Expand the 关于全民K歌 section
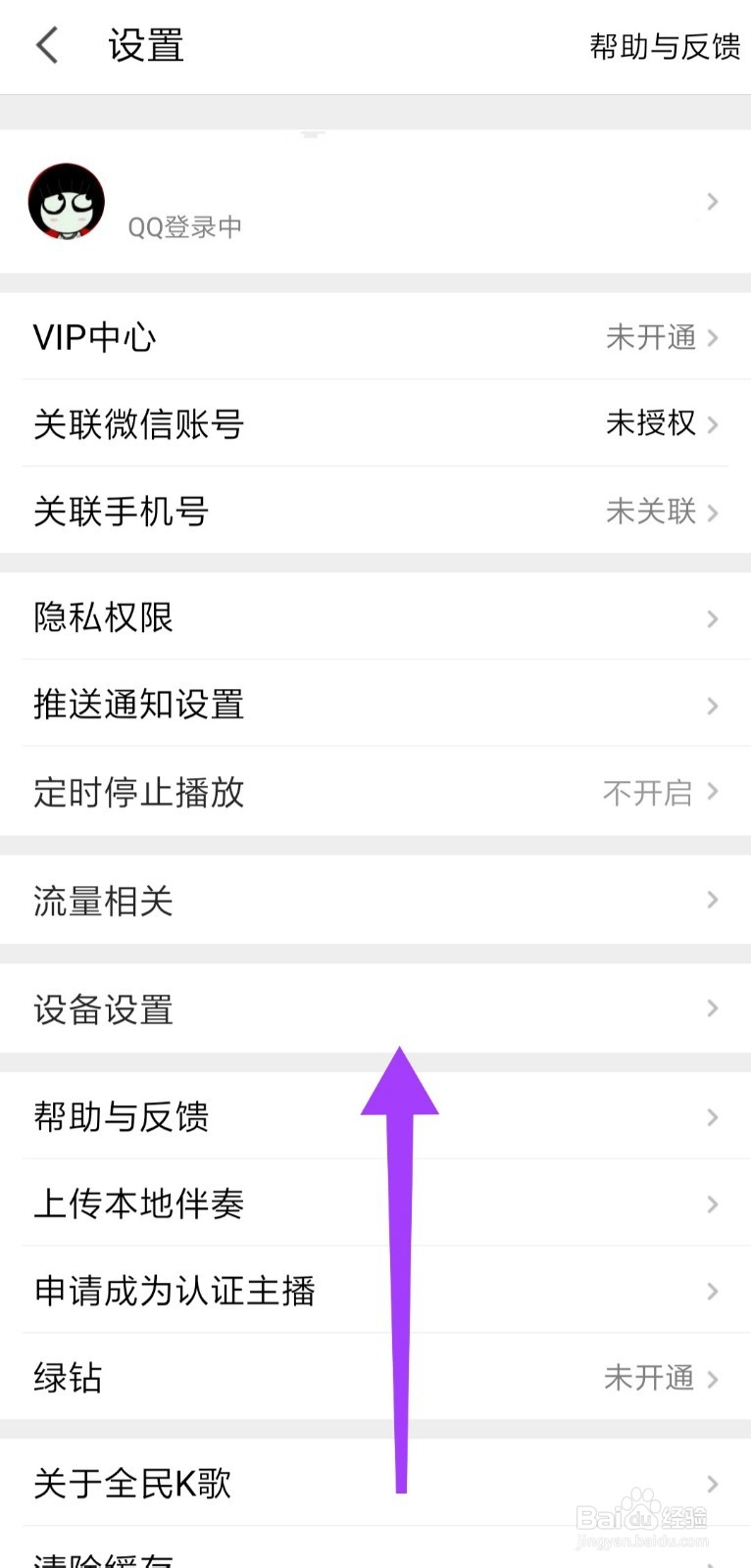751x1568 pixels. pos(375,1483)
